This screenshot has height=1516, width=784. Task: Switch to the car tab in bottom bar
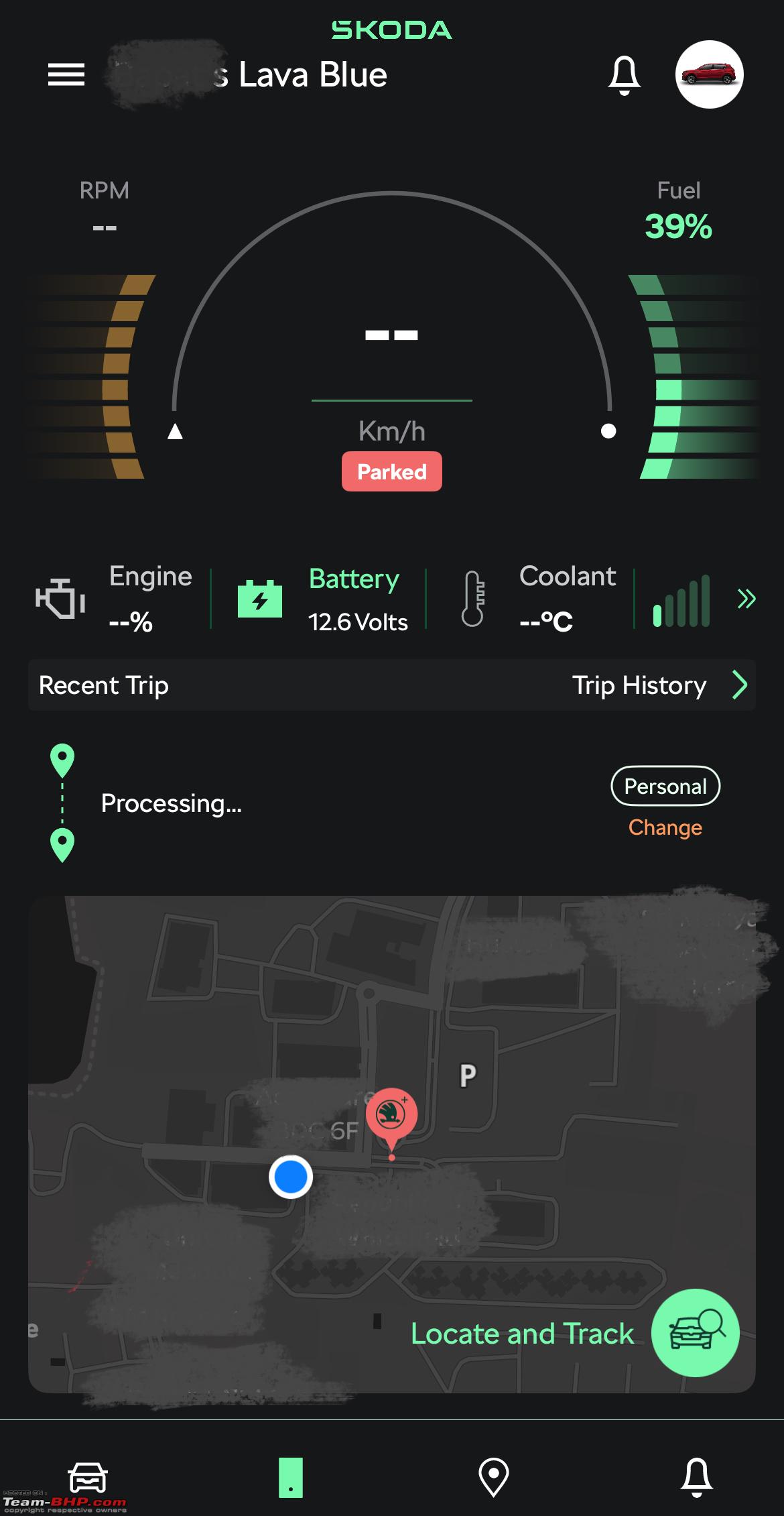(x=88, y=1478)
